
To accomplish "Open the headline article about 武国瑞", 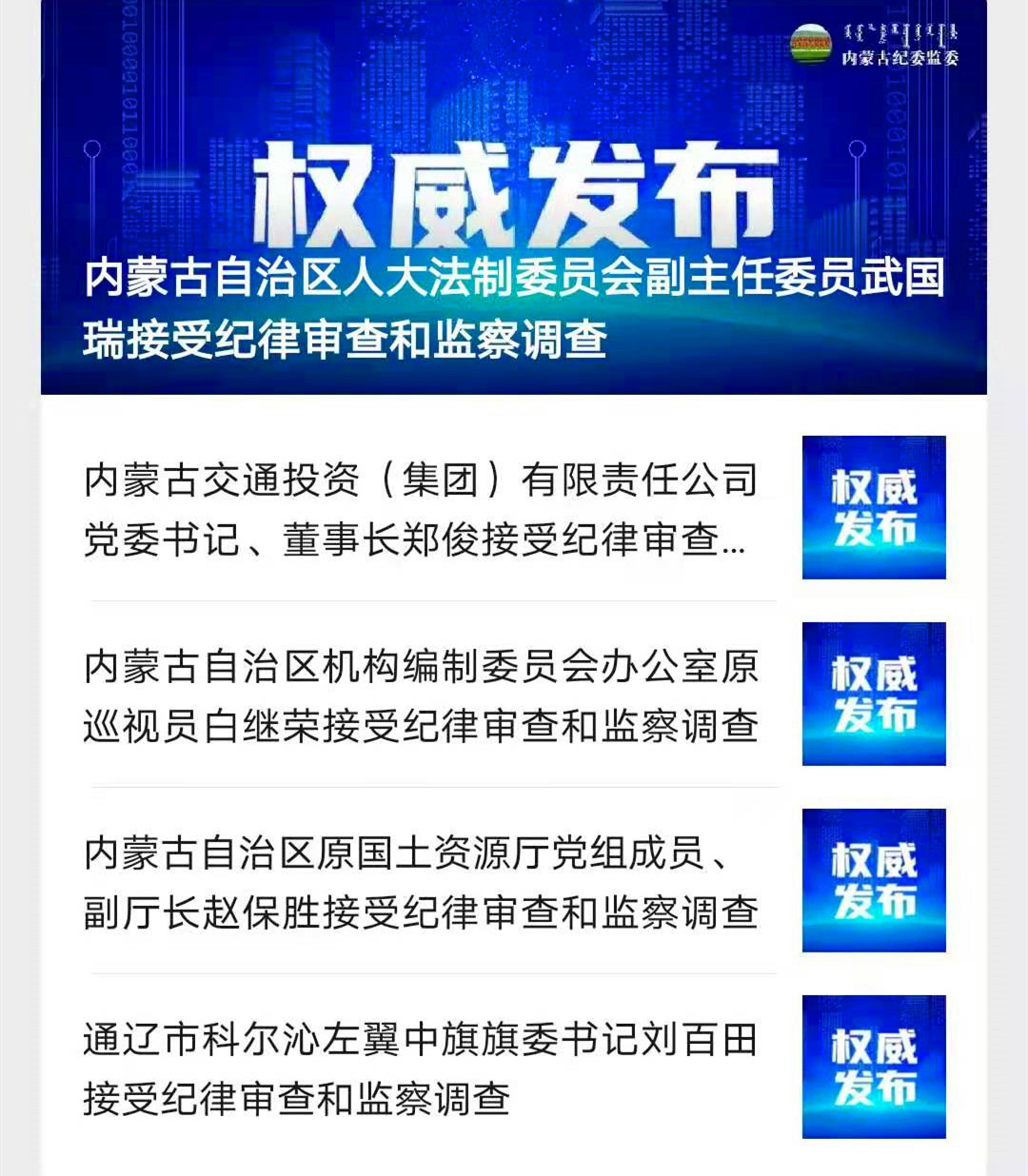I will point(514,306).
